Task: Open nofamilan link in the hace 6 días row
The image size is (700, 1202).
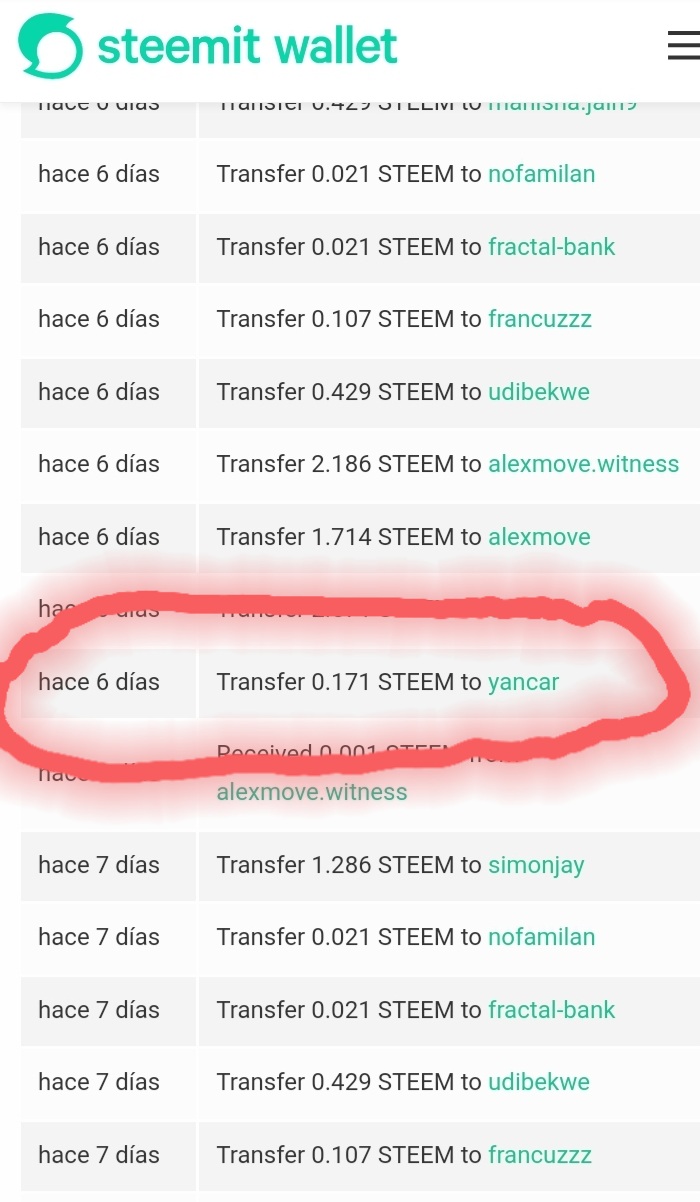Action: 541,174
